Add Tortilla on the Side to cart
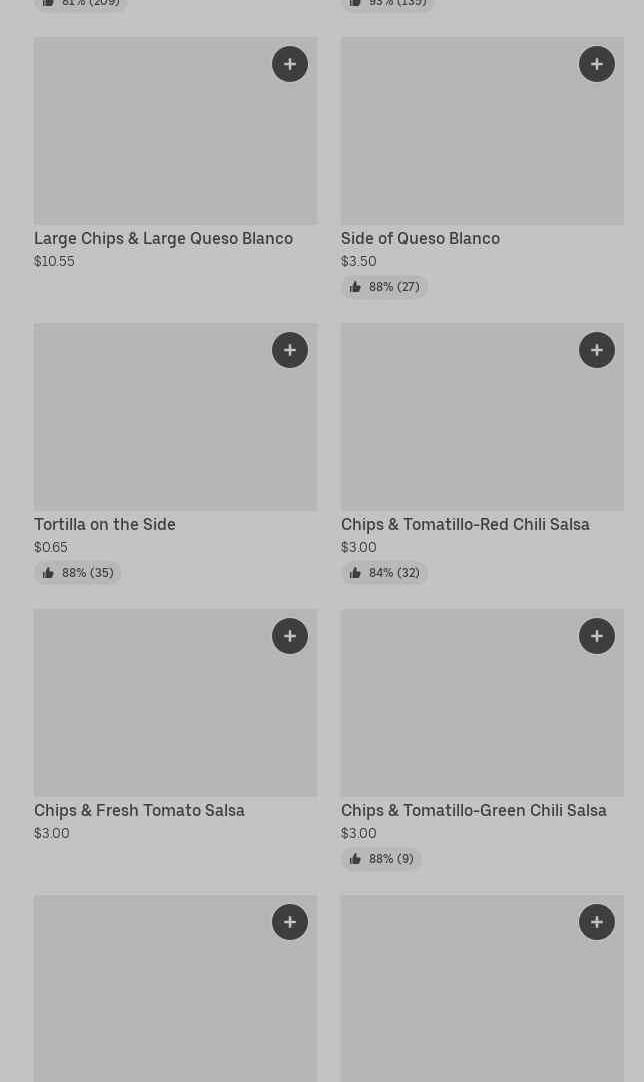Screen dimensions: 644x1082 click(x=290, y=350)
